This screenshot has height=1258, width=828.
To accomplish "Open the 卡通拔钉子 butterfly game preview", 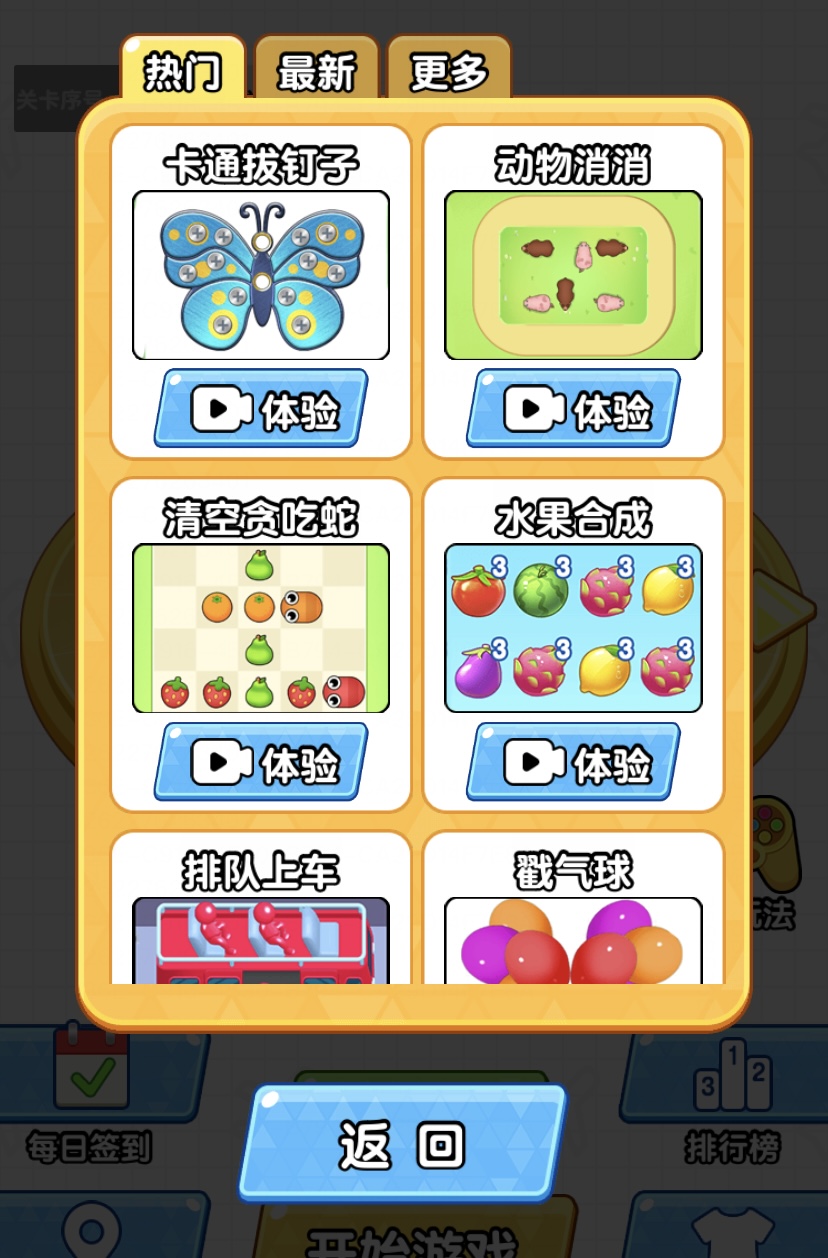I will click(x=261, y=275).
